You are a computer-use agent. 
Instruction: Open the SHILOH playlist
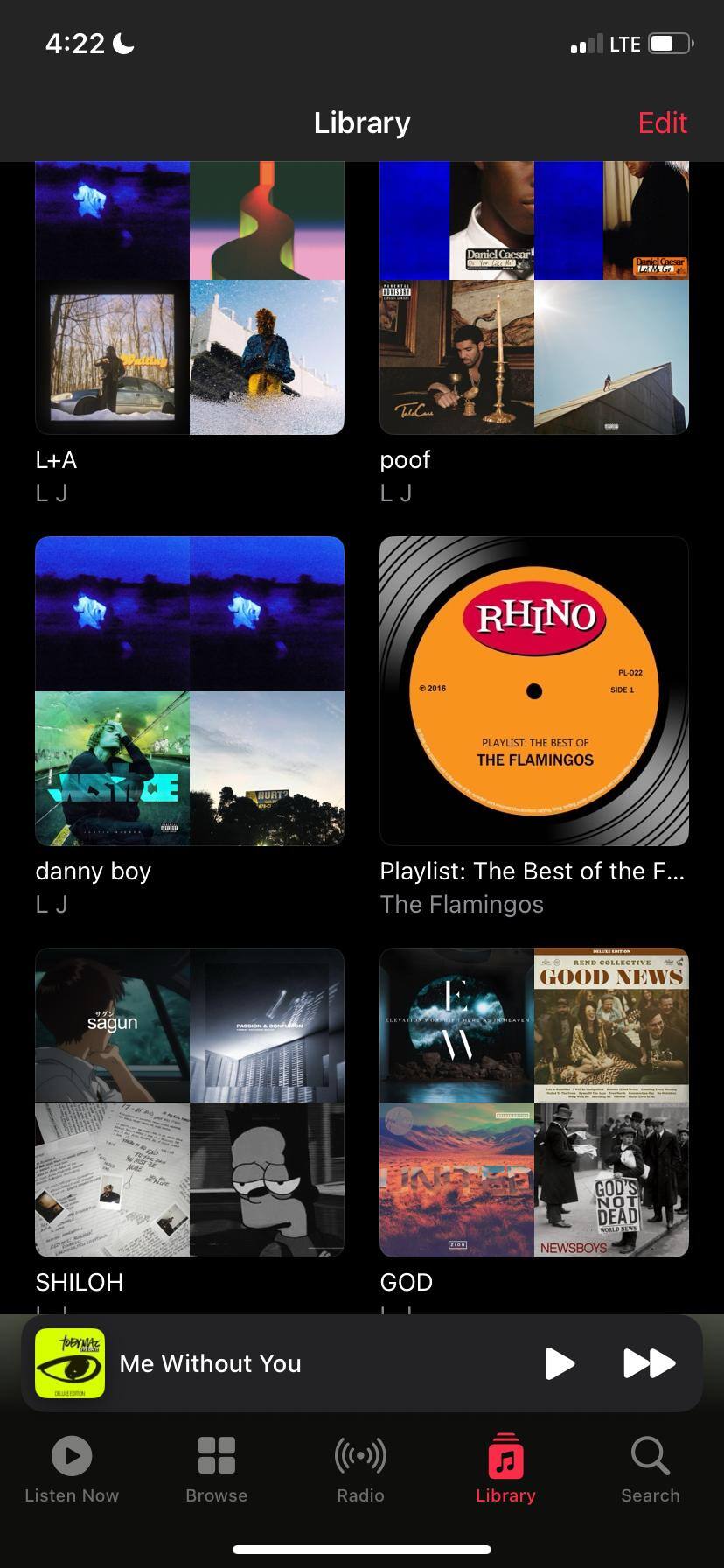tap(190, 1102)
